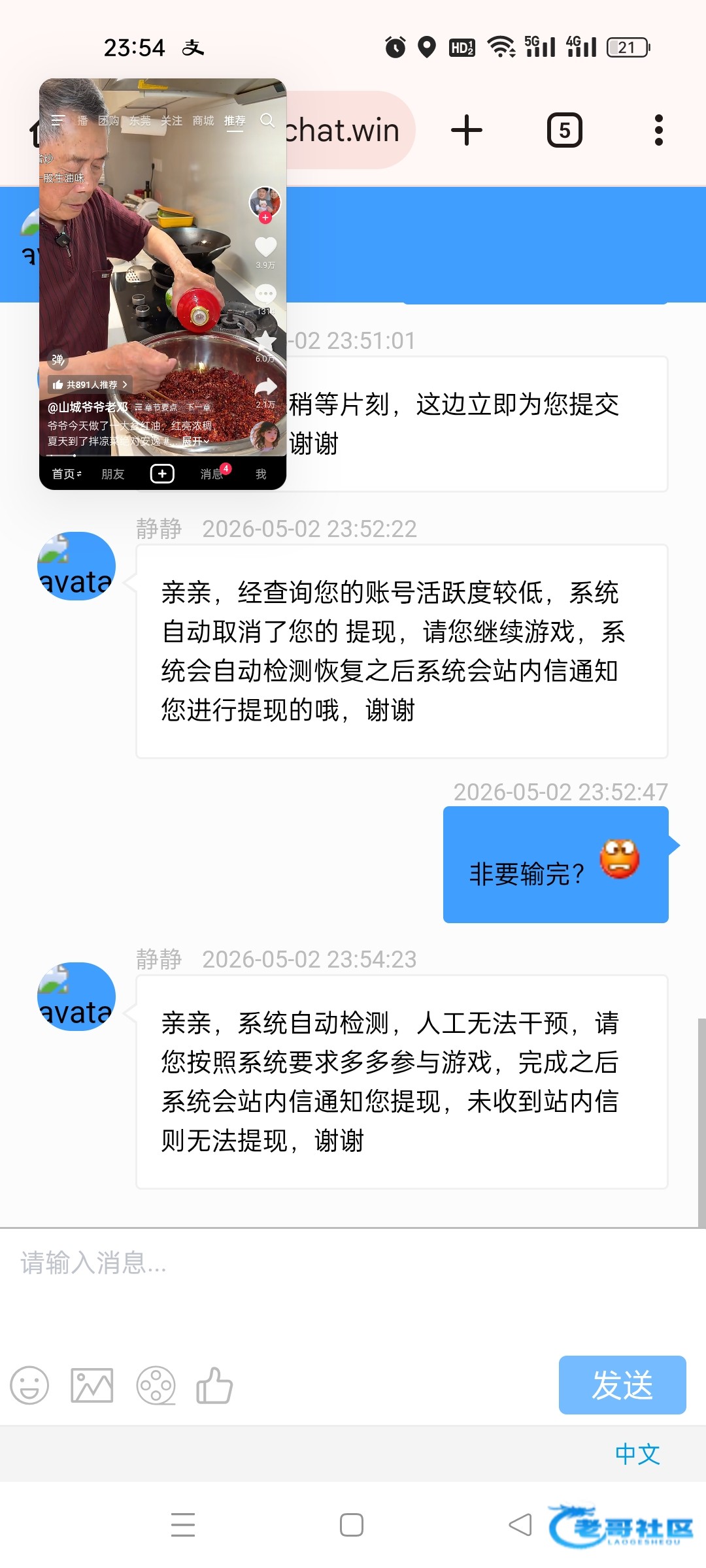This screenshot has width=706, height=1568.
Task: Navigate back with the system back button
Action: point(520,1525)
